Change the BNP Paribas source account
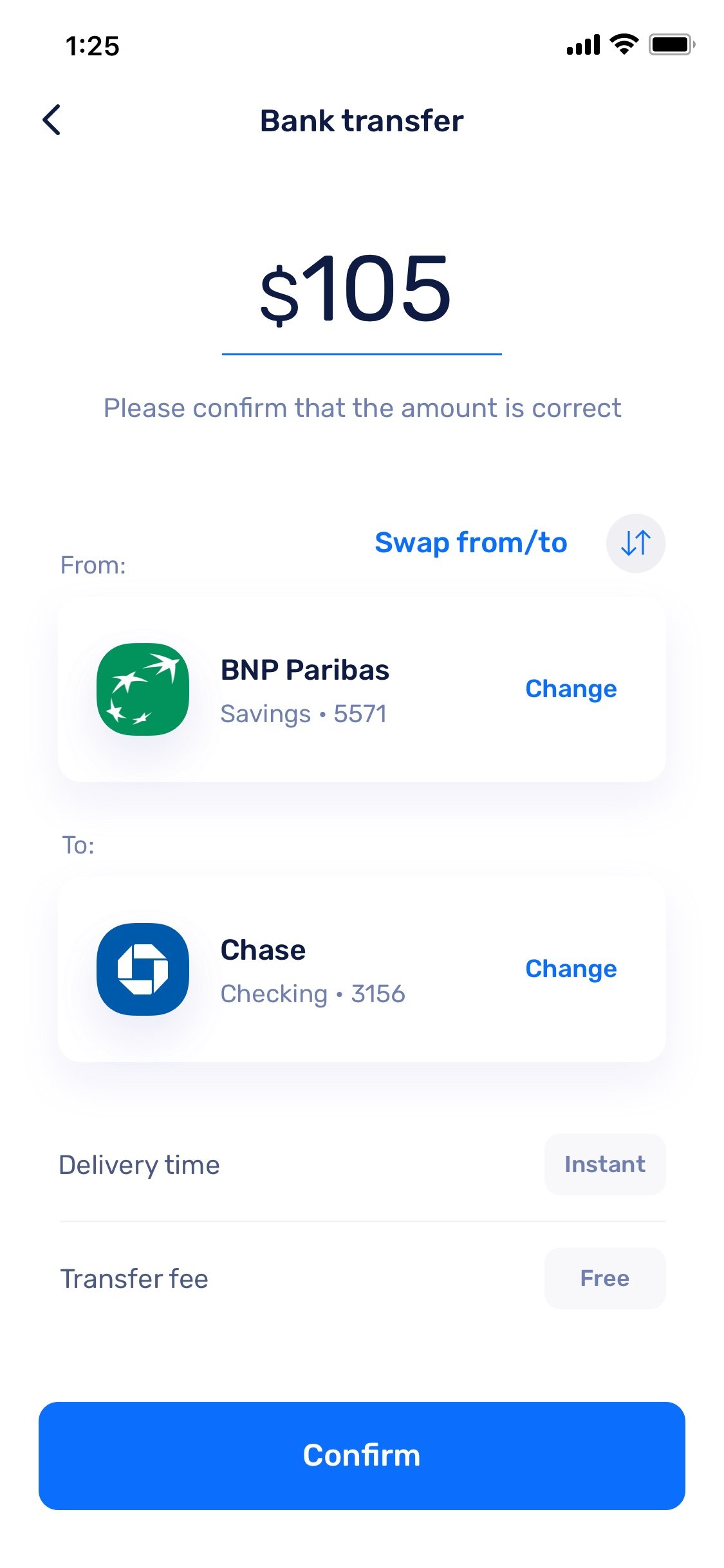 pos(571,689)
